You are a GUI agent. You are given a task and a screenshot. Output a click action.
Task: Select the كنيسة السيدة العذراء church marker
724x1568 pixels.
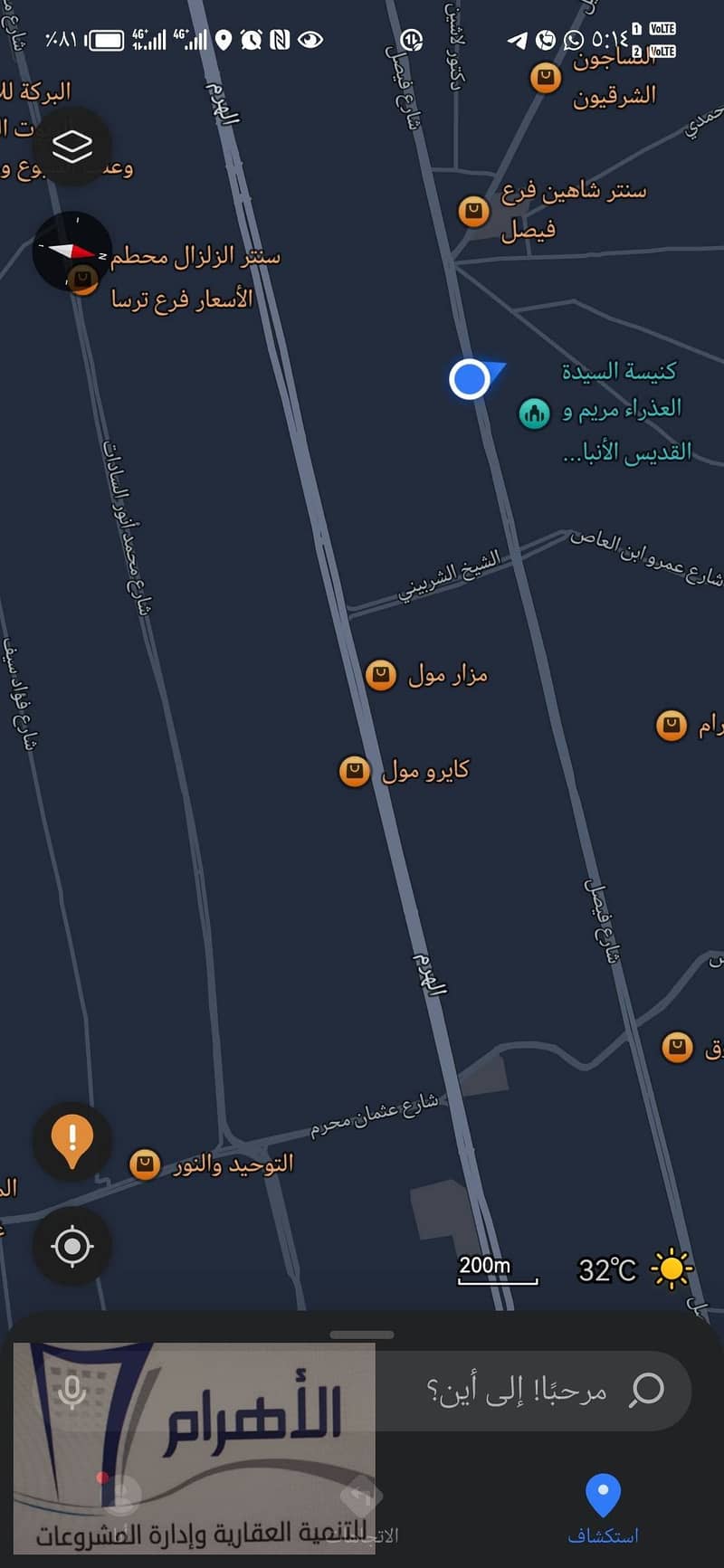[534, 413]
